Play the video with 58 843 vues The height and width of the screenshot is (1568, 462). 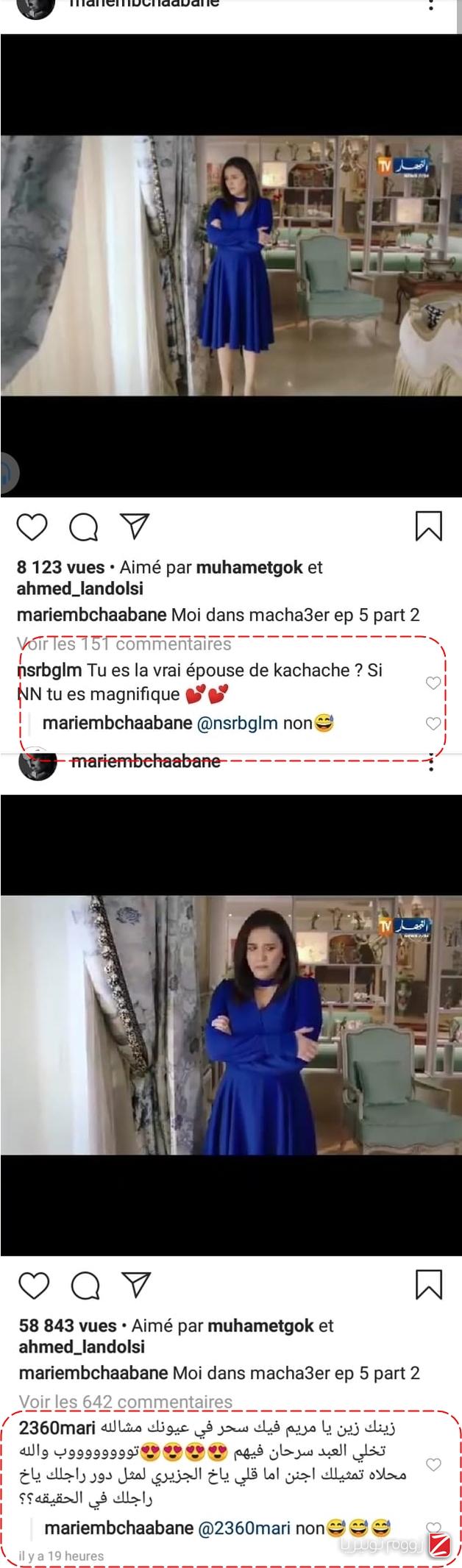click(231, 1024)
